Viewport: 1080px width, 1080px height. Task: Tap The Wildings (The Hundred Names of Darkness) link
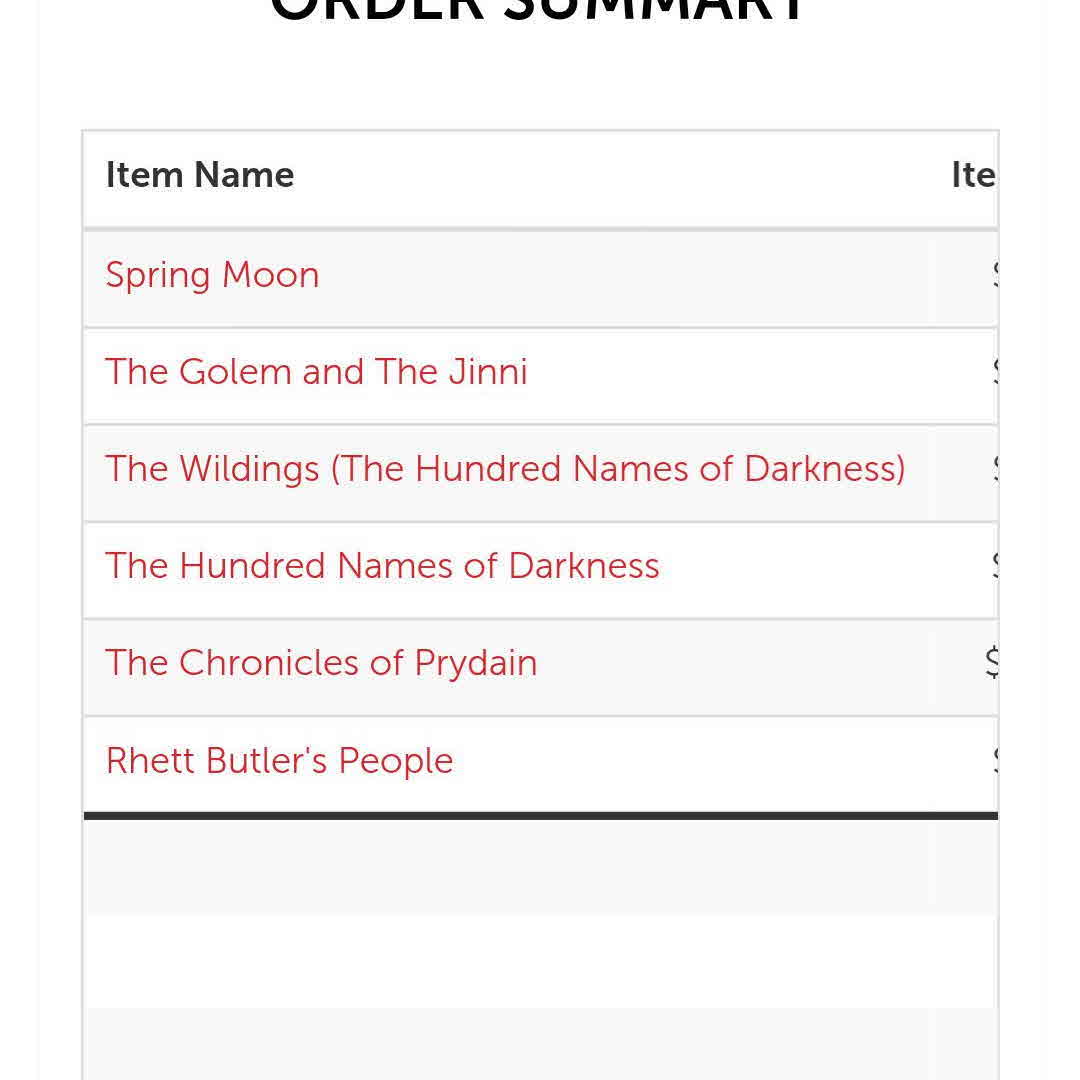[505, 469]
